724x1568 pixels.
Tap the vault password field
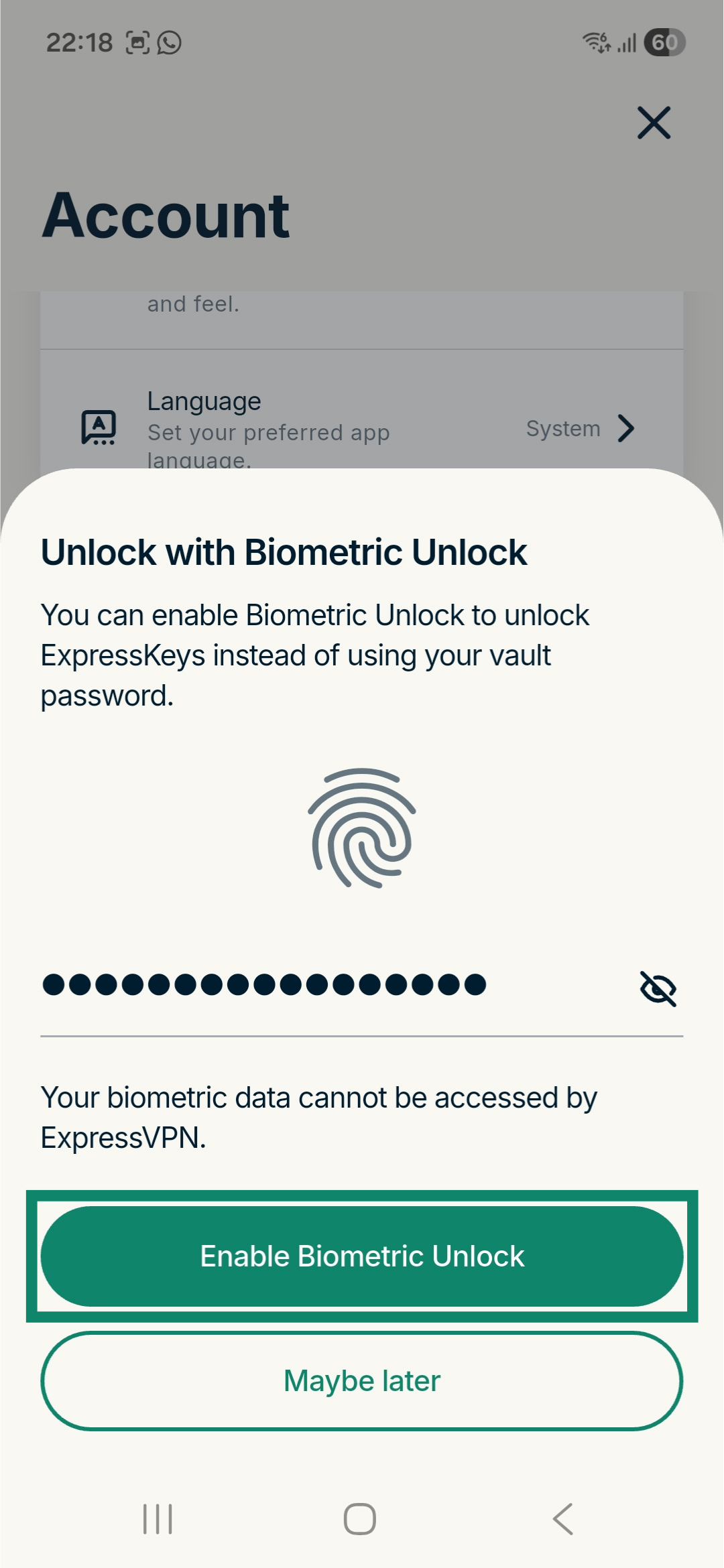pos(335,986)
